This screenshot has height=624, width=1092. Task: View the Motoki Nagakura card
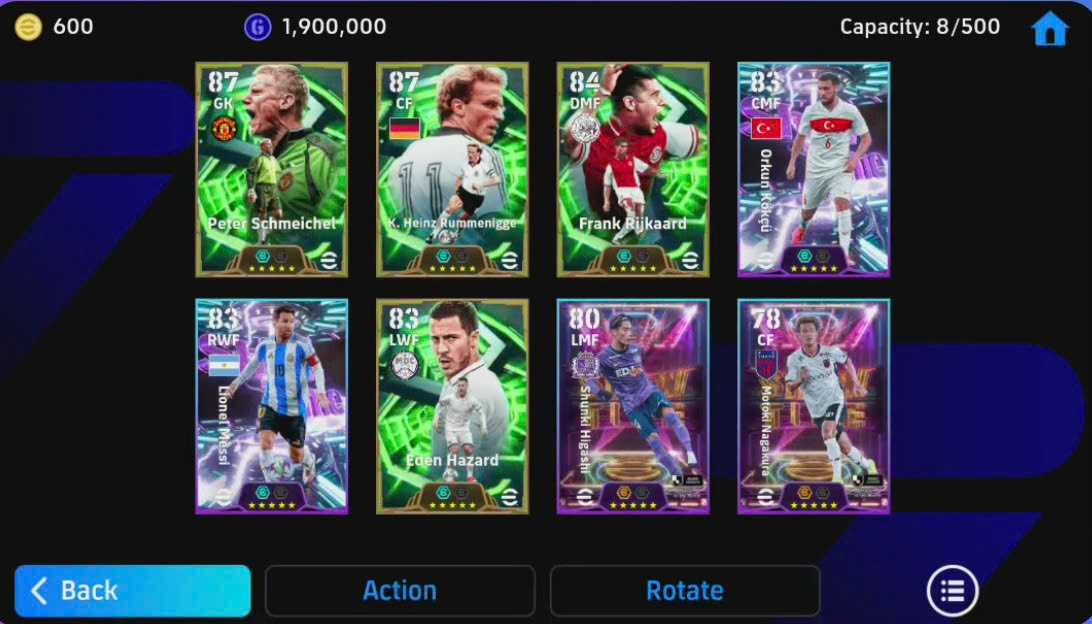coord(813,406)
